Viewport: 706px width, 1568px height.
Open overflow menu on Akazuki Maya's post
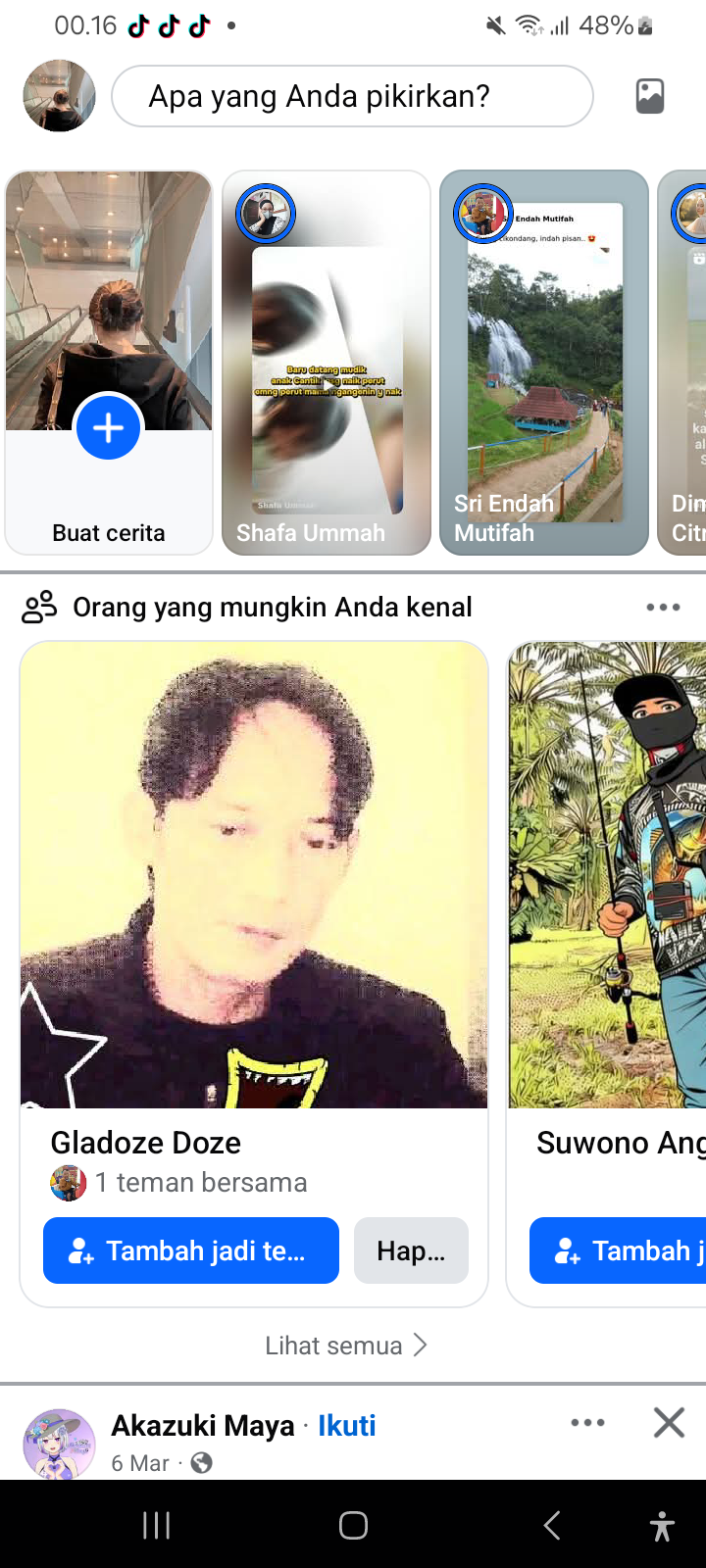pyautogui.click(x=587, y=1423)
